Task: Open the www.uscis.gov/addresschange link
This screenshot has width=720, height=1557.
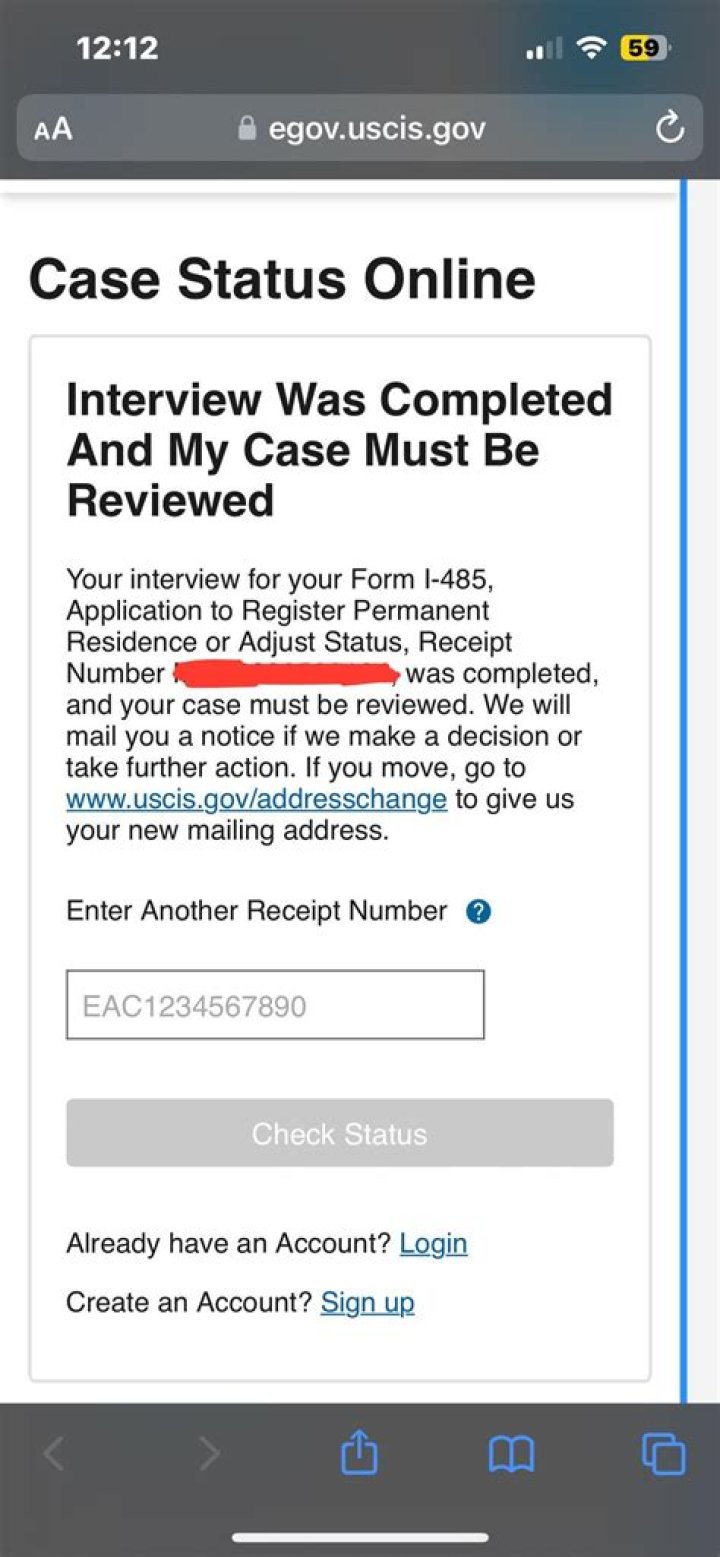Action: click(x=256, y=799)
